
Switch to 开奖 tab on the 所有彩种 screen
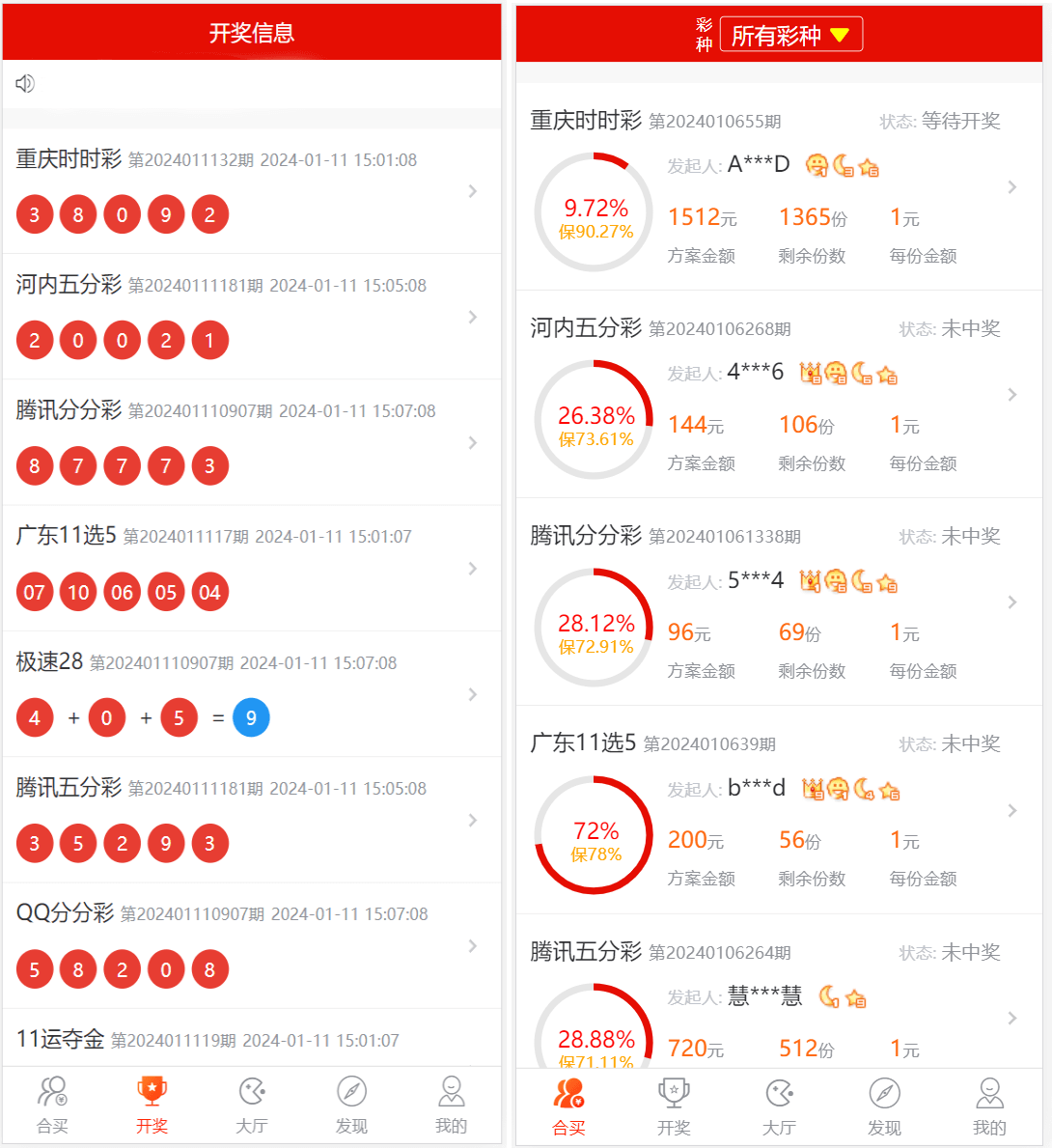pos(674,1107)
